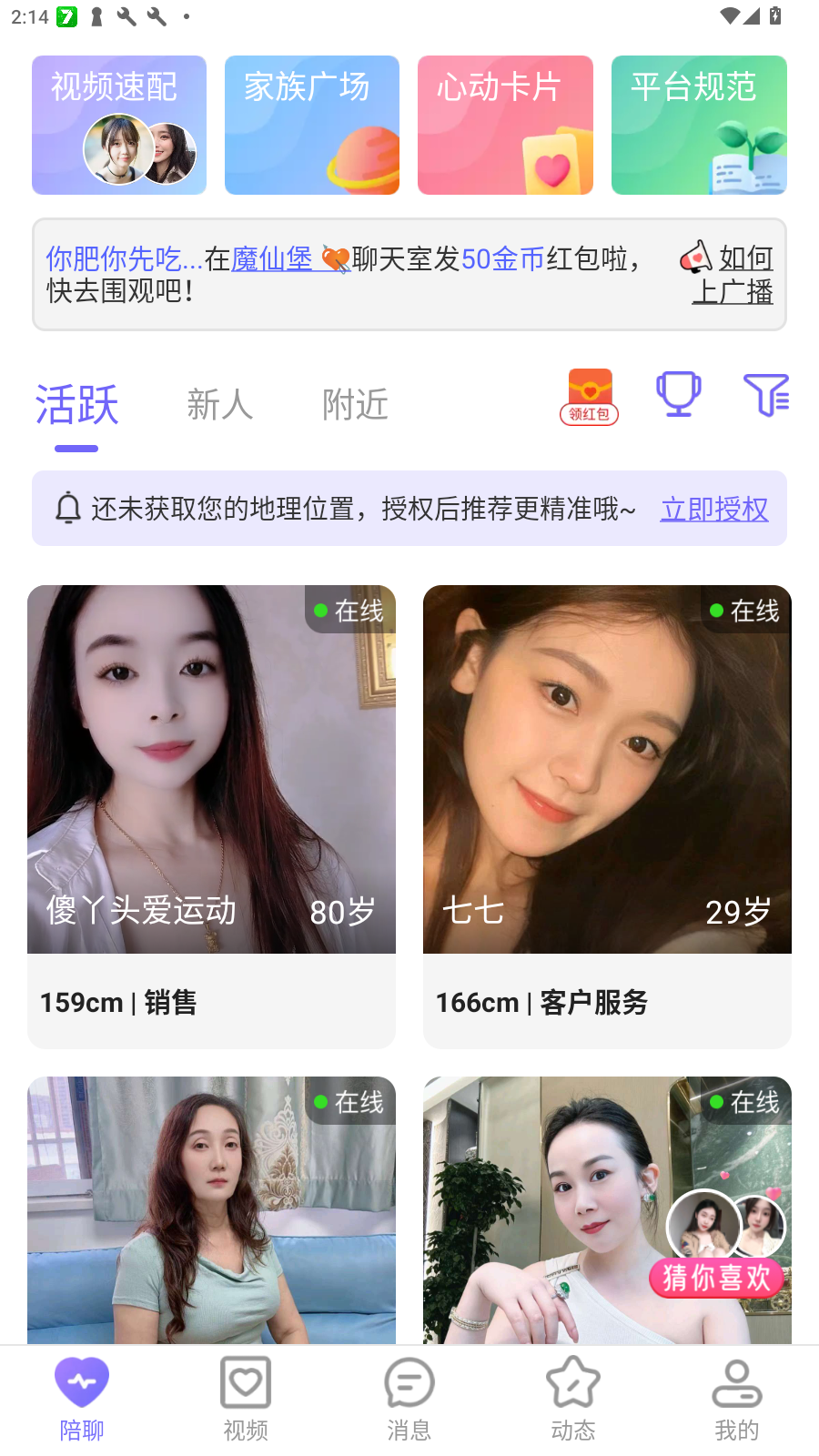Select the 活跃 tab

pos(76,406)
